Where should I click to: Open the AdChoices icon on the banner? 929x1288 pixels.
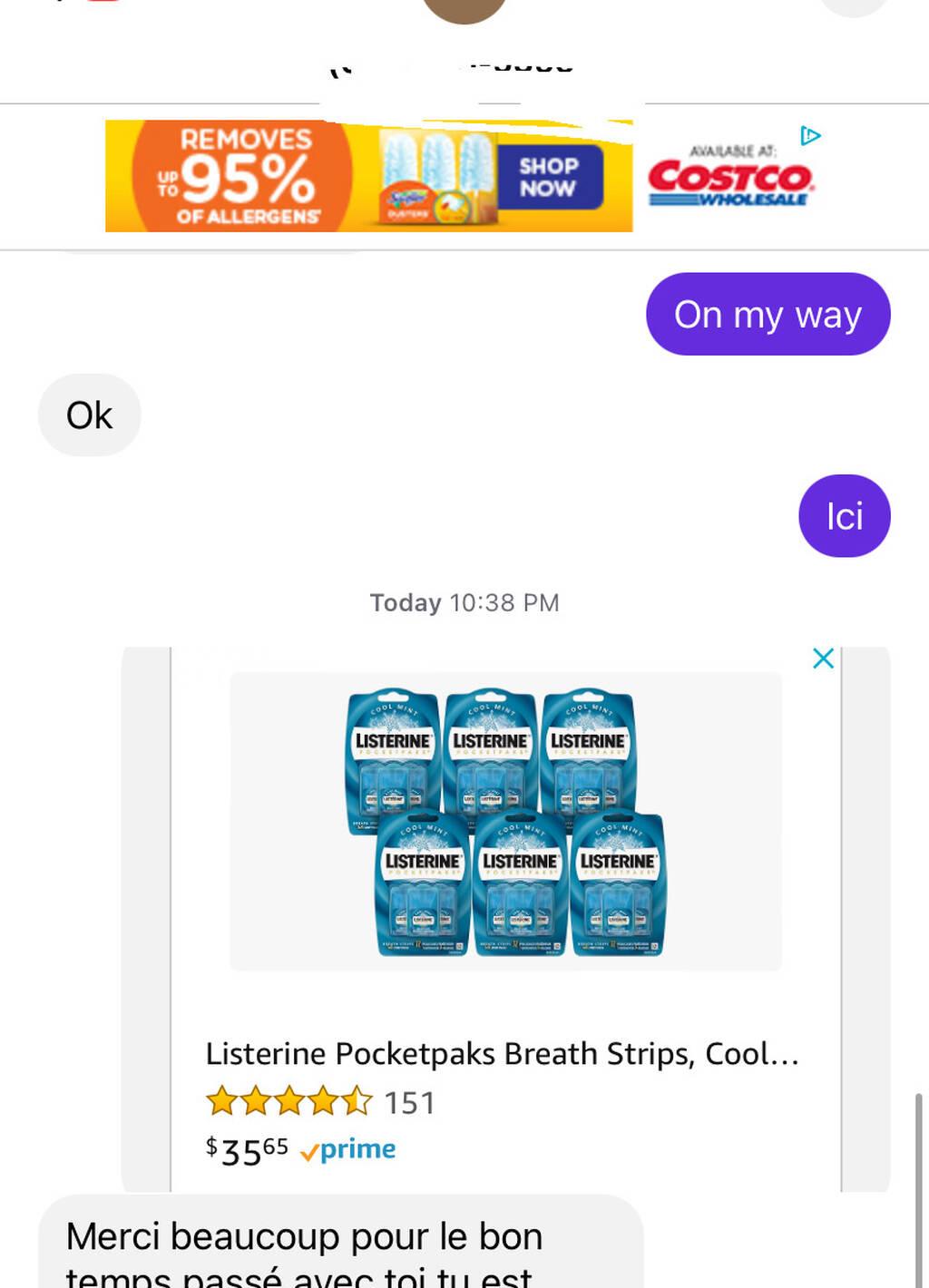[810, 136]
